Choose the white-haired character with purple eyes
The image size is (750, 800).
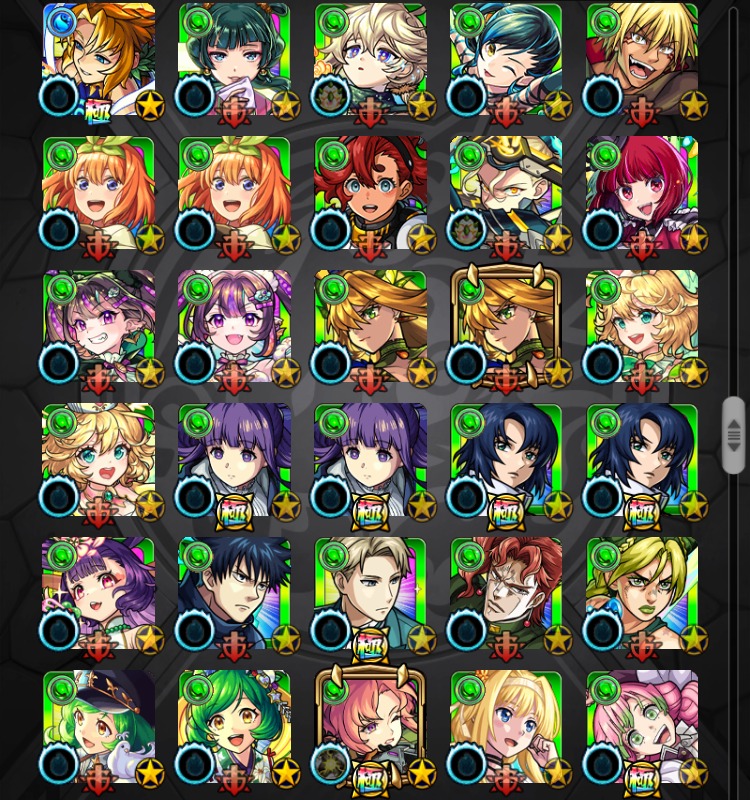pyautogui.click(x=370, y=60)
